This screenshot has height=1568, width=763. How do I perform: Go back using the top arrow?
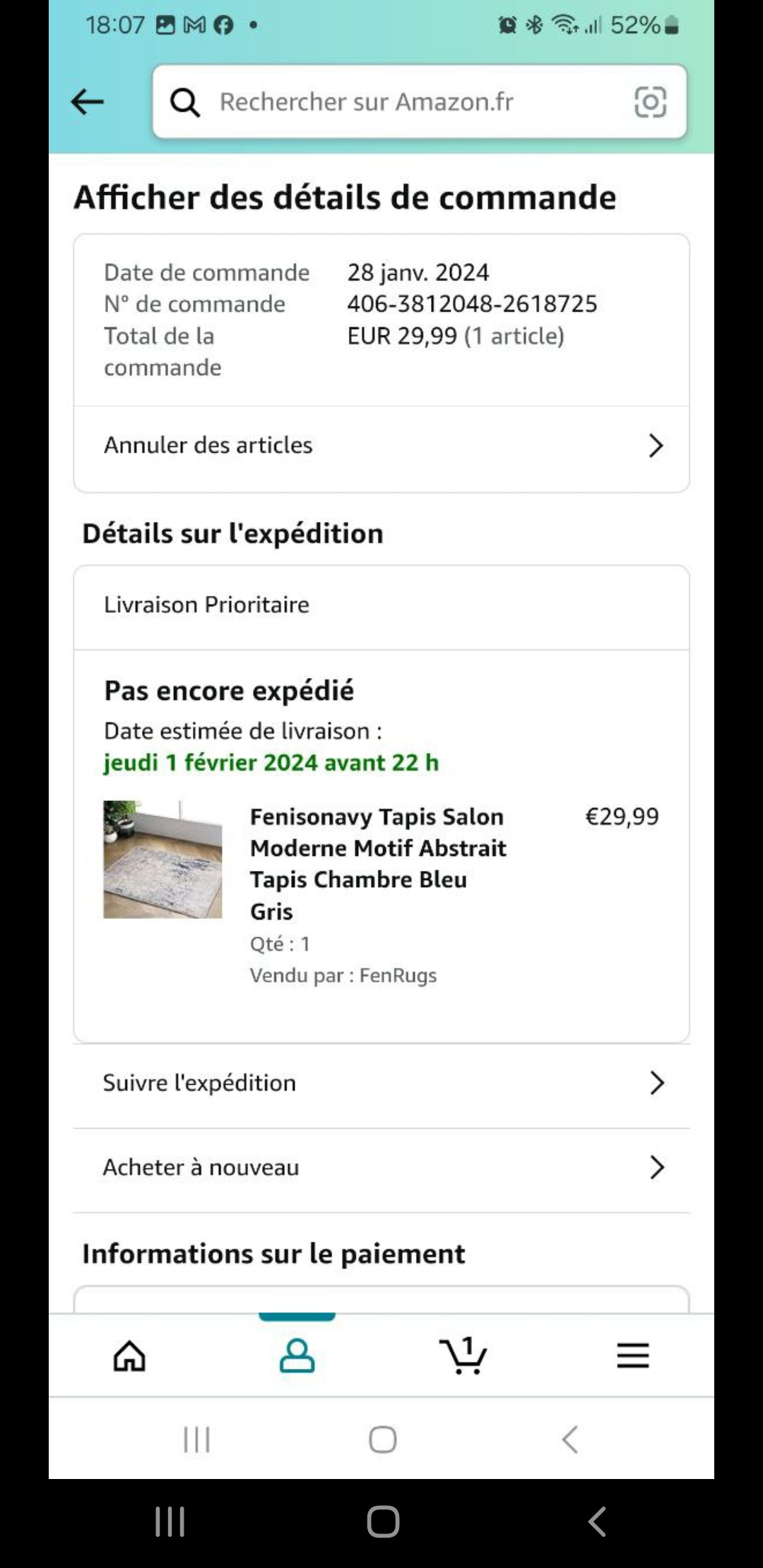pyautogui.click(x=88, y=102)
